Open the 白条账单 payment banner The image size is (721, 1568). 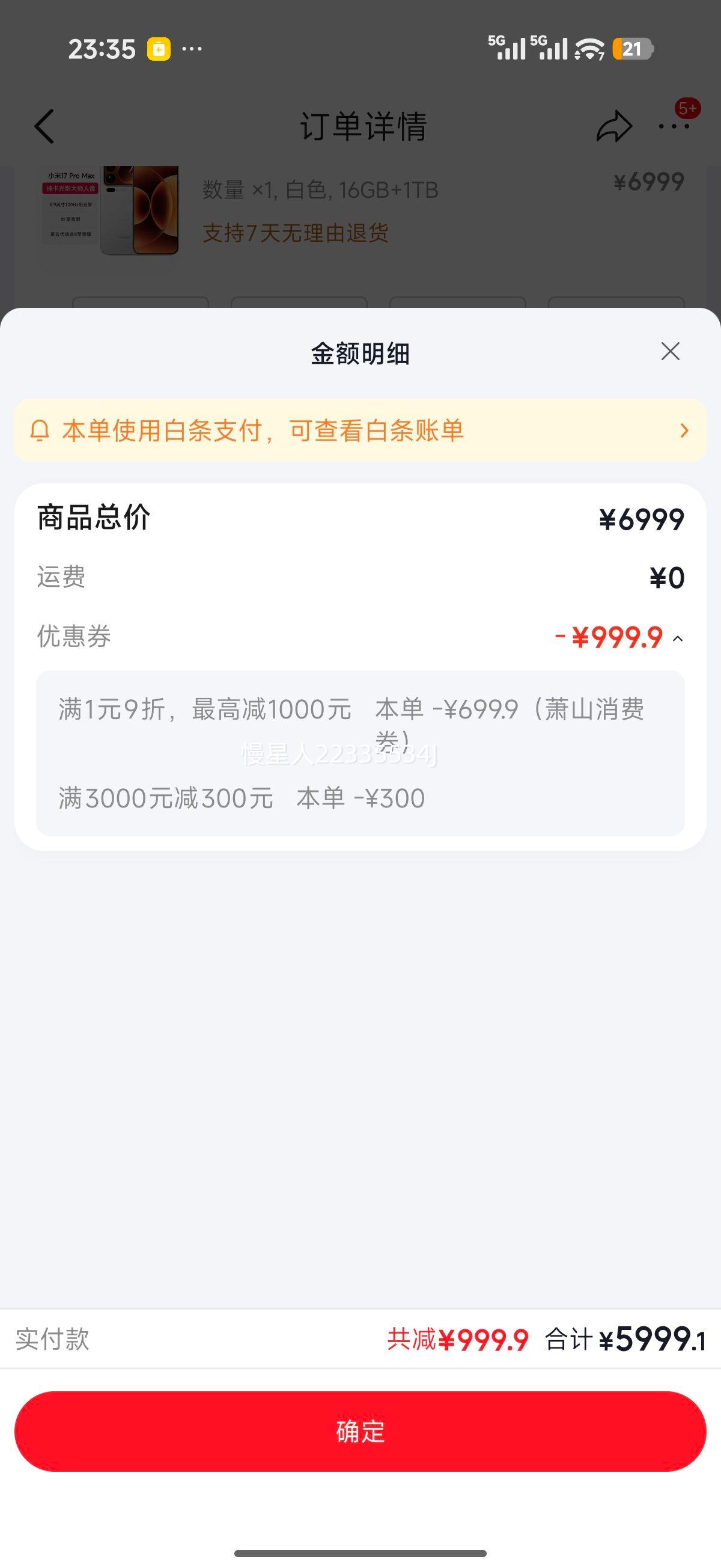(360, 430)
